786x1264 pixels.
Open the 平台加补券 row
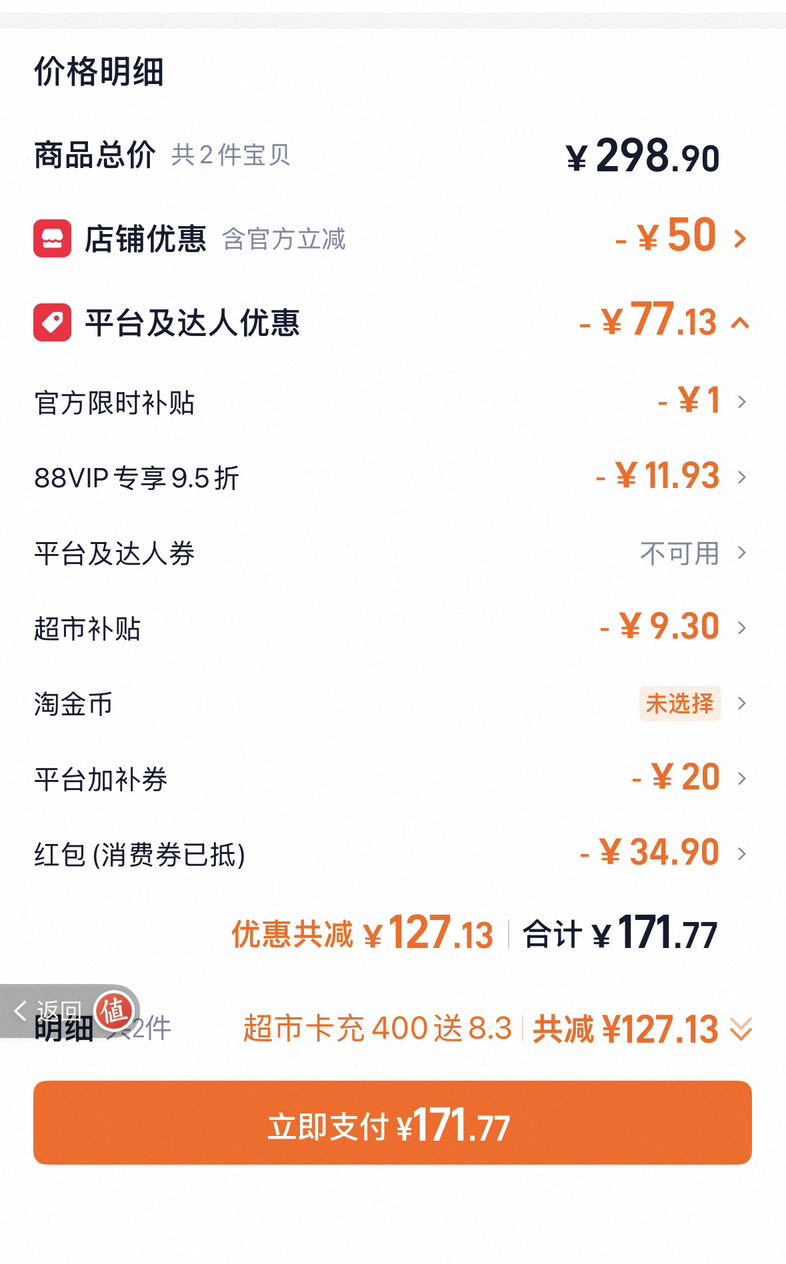[392, 778]
